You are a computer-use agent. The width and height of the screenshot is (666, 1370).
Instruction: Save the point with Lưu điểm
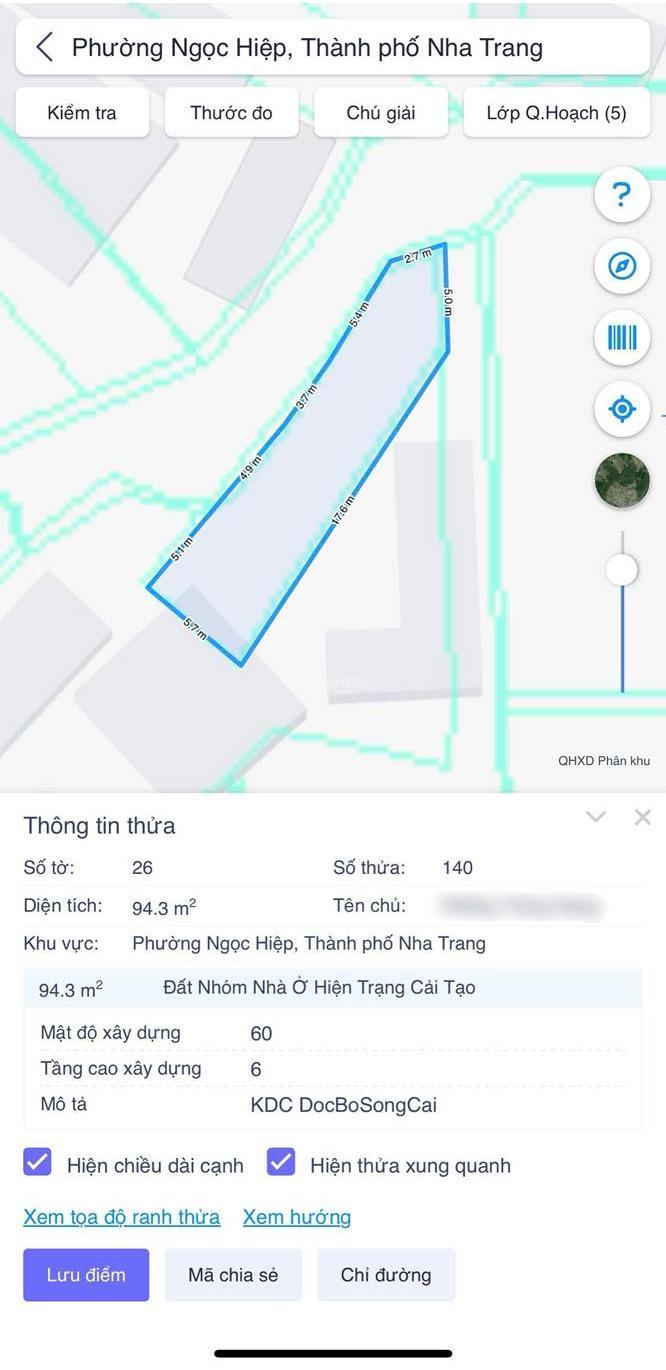click(x=86, y=1275)
